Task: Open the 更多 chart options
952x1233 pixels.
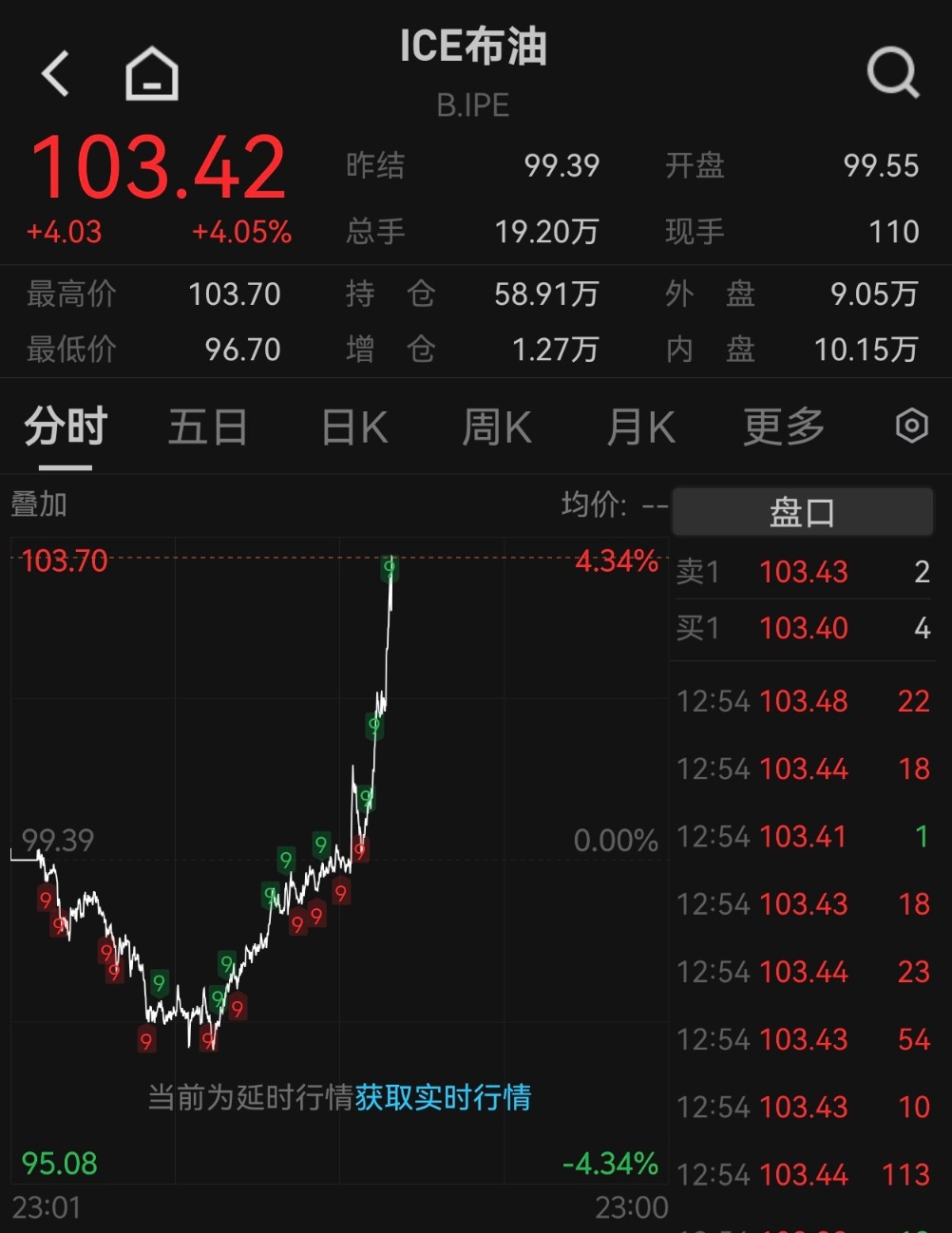Action: [784, 427]
